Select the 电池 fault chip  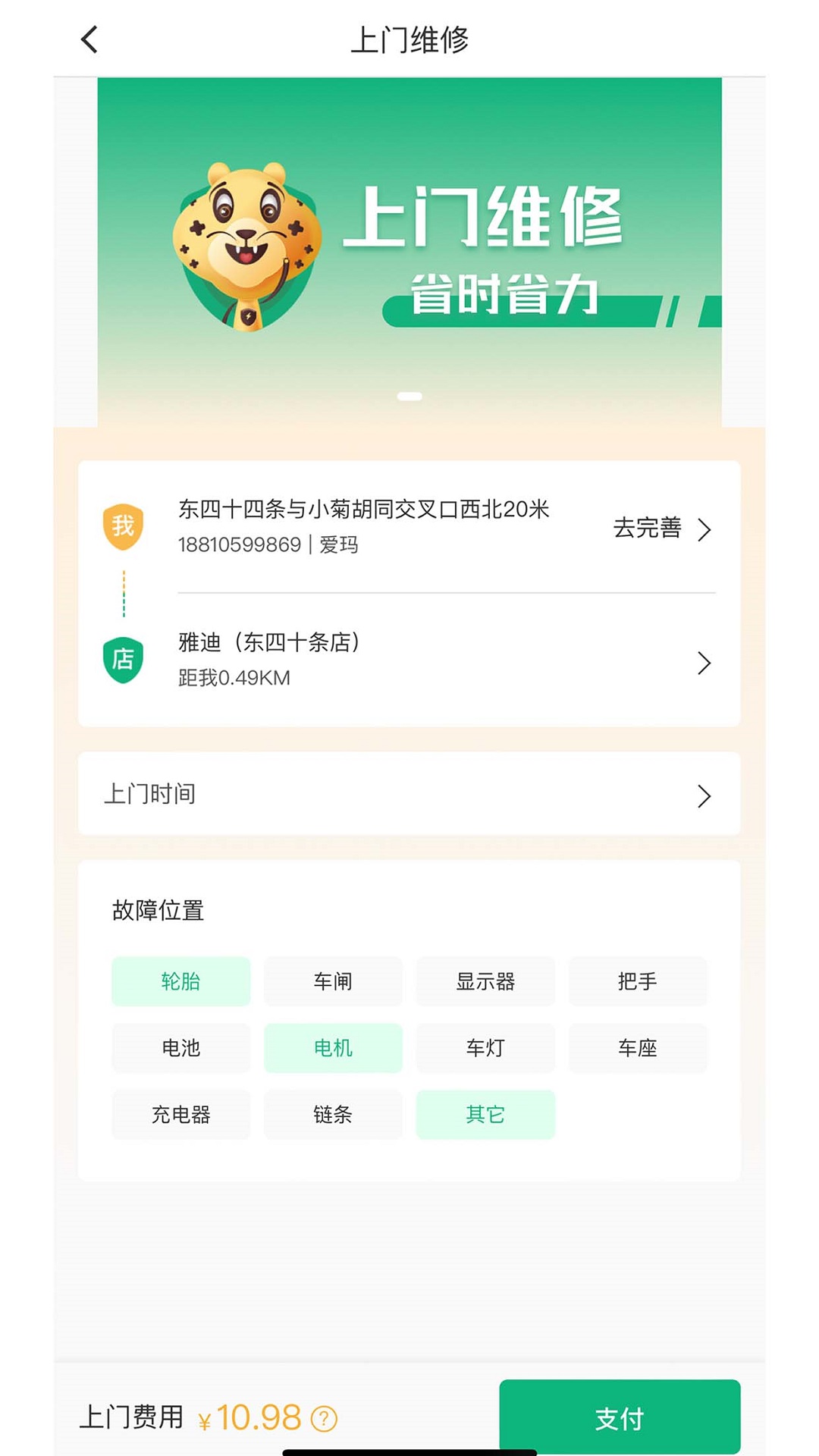click(x=180, y=1048)
